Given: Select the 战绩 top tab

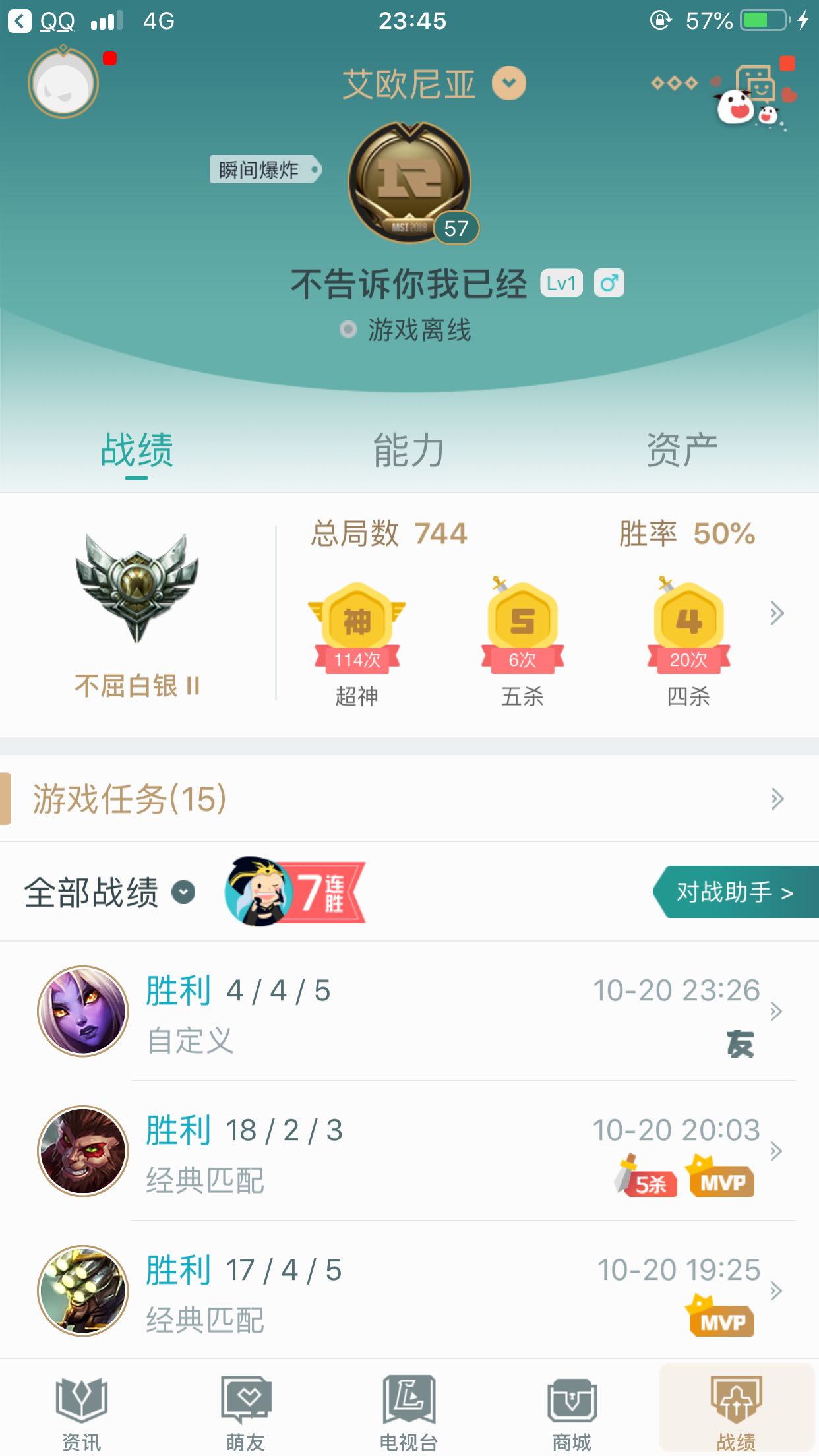Looking at the screenshot, I should [136, 450].
